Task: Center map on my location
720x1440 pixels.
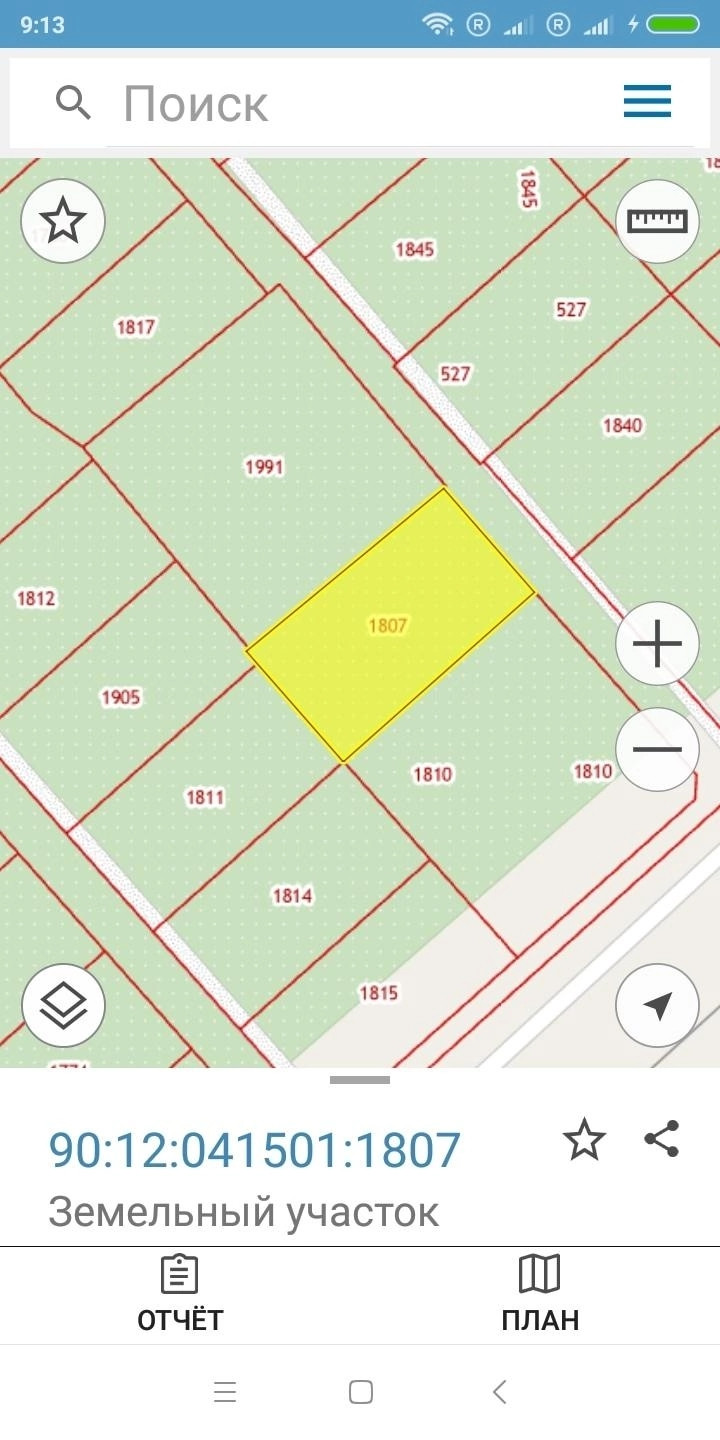Action: (x=657, y=1005)
